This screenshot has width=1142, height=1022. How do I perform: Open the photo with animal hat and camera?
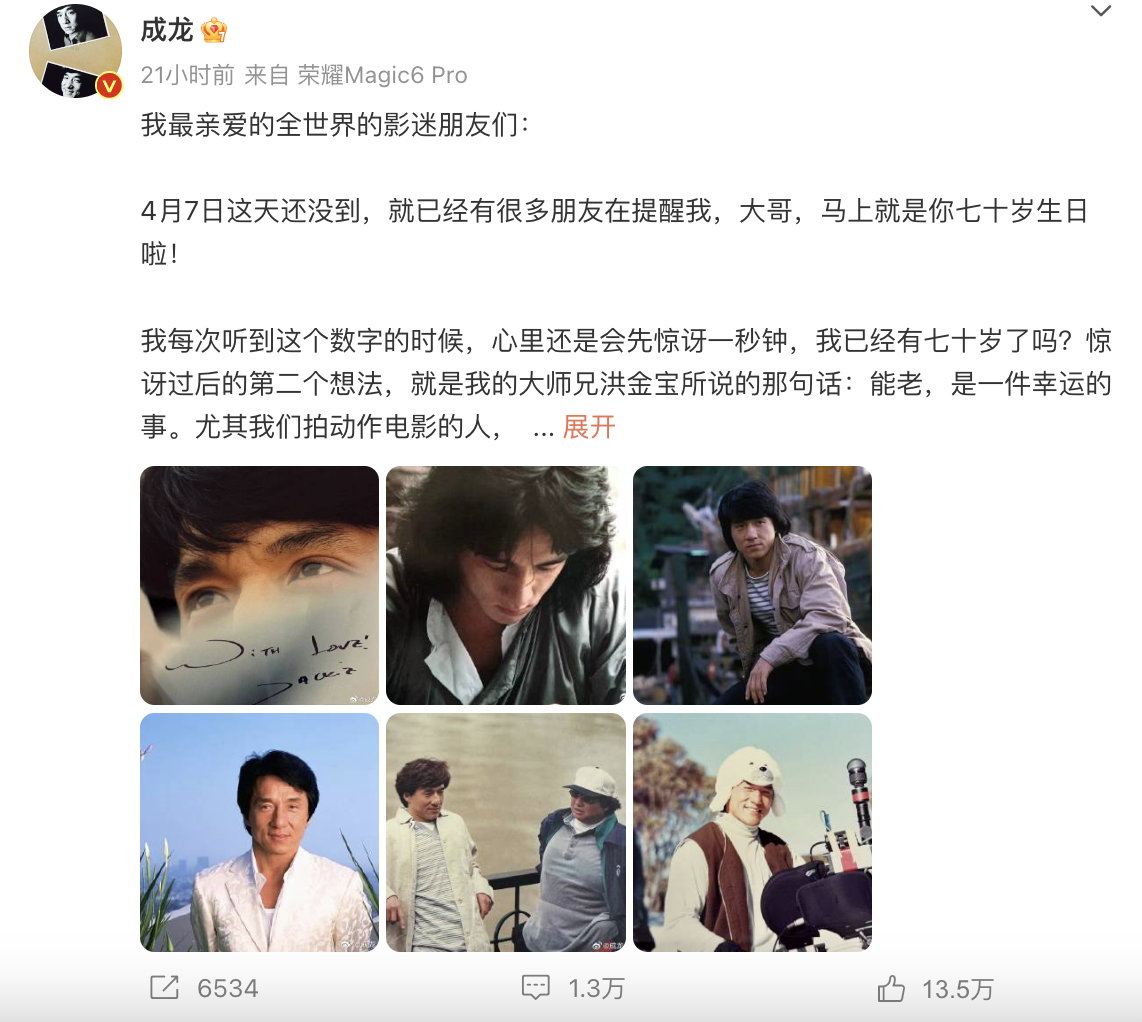pyautogui.click(x=752, y=832)
